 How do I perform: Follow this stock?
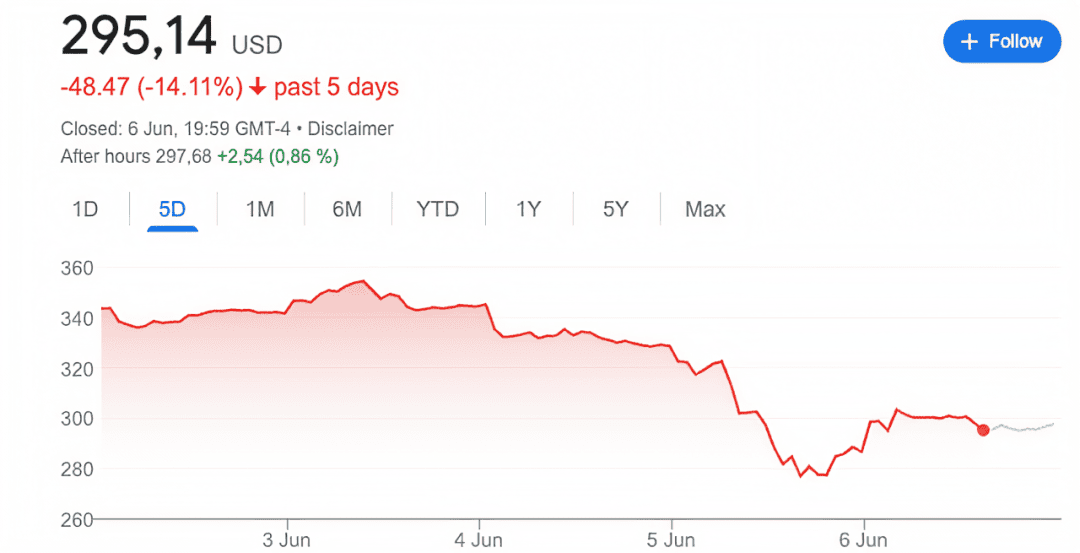click(x=1001, y=41)
